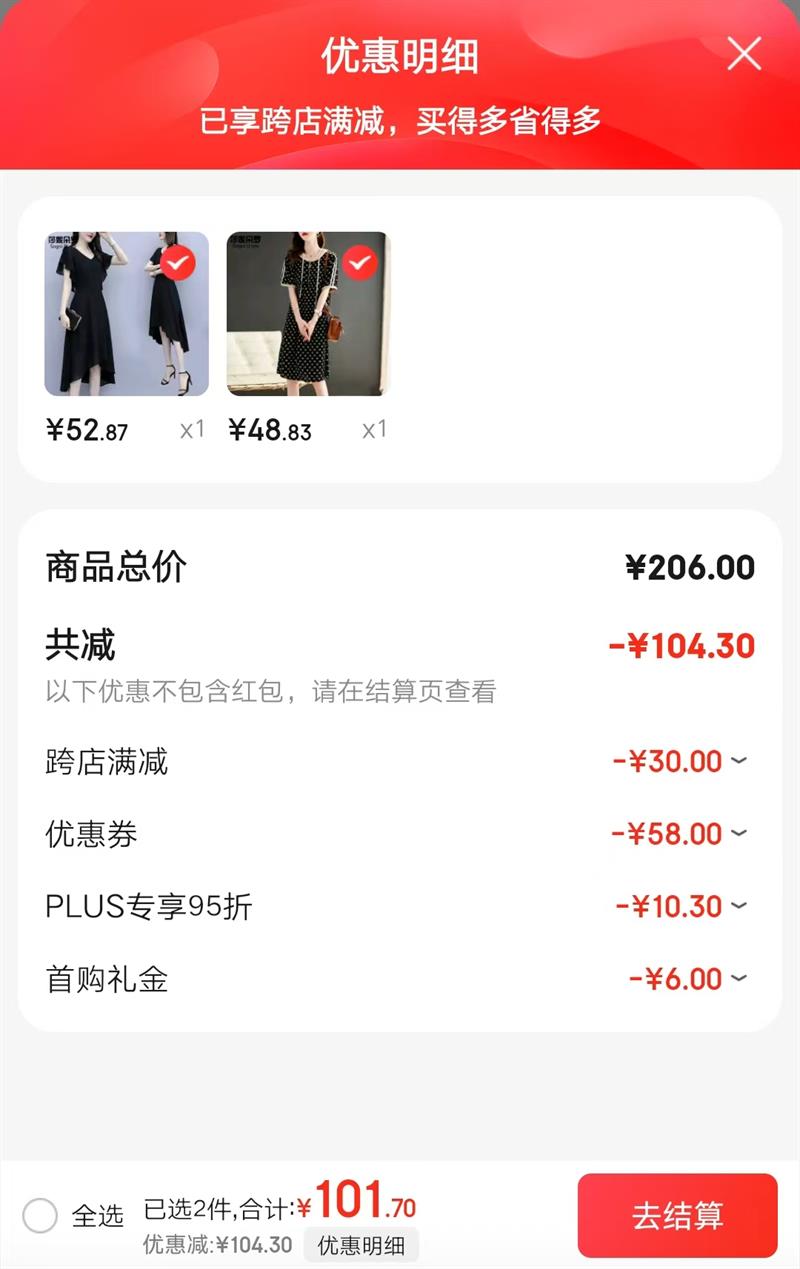This screenshot has height=1269, width=800.
Task: Expand the 首购礼金 discount row
Action: click(x=739, y=978)
